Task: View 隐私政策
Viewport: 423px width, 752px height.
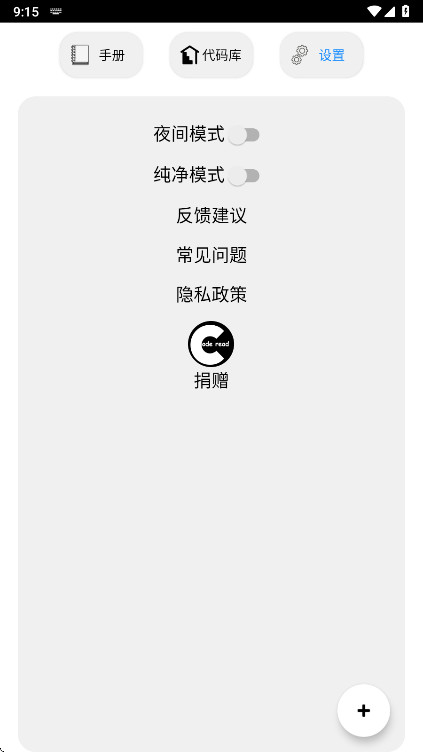Action: pyautogui.click(x=211, y=294)
